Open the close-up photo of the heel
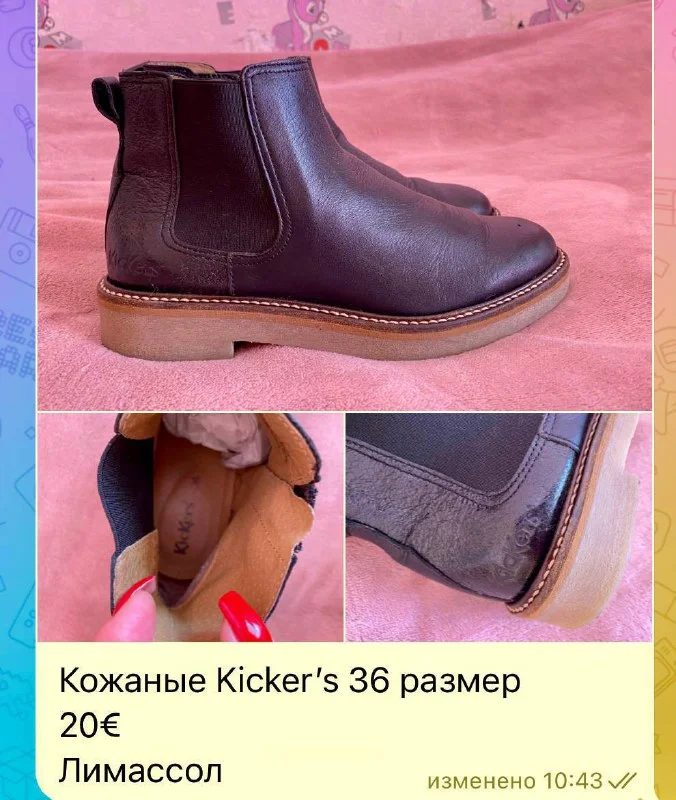 (x=498, y=527)
